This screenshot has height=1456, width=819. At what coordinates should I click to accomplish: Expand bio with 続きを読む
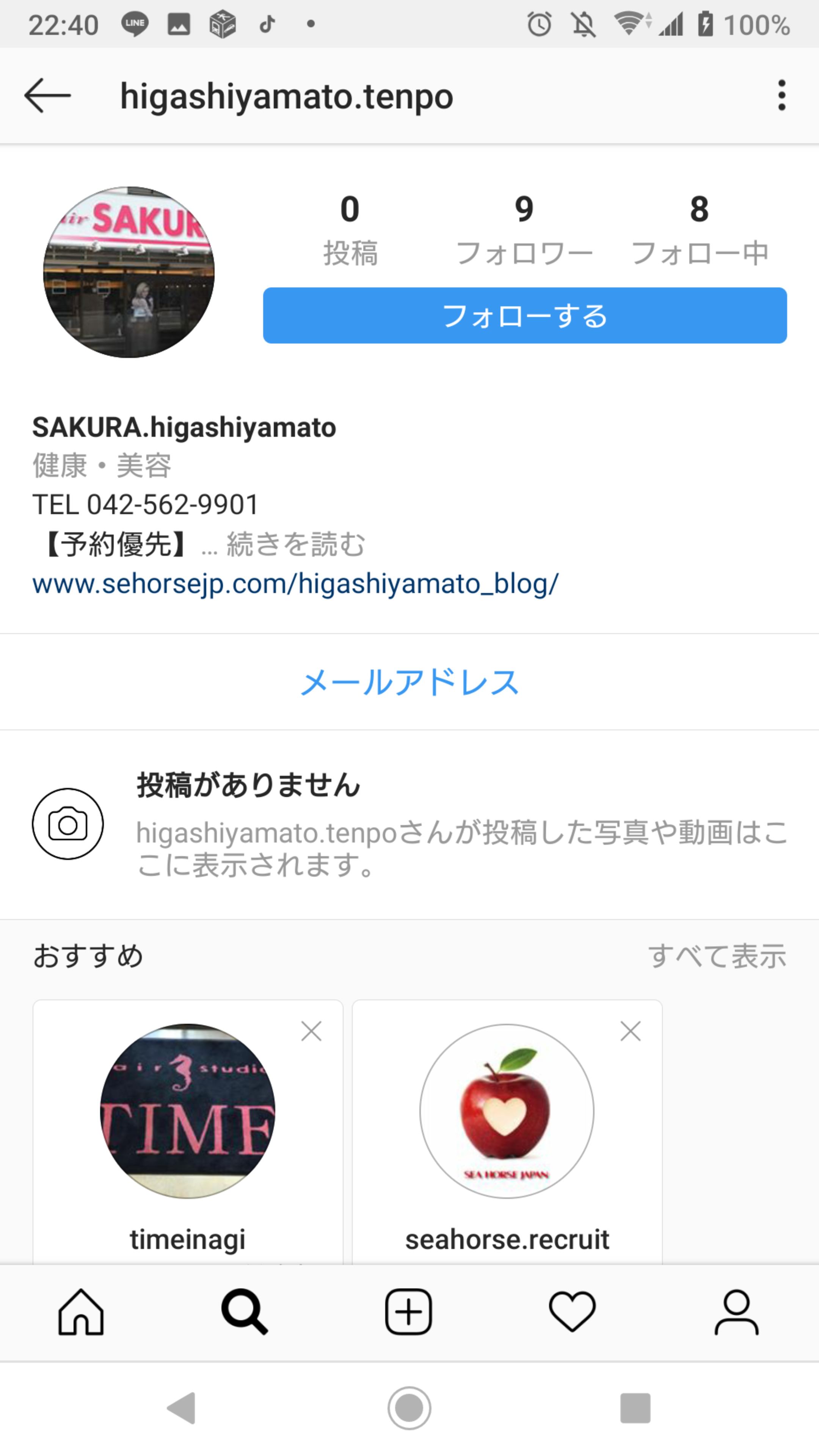point(296,544)
